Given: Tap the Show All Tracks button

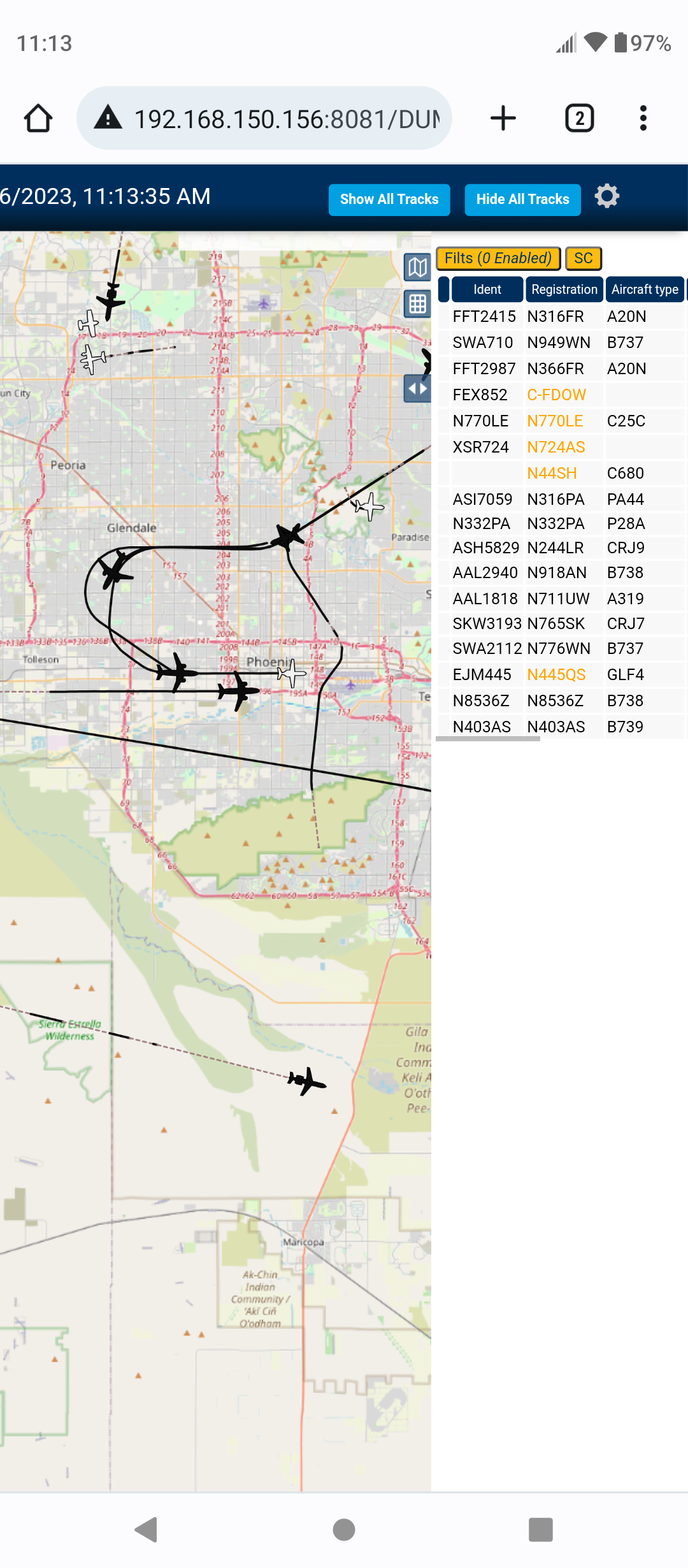Looking at the screenshot, I should click(389, 200).
